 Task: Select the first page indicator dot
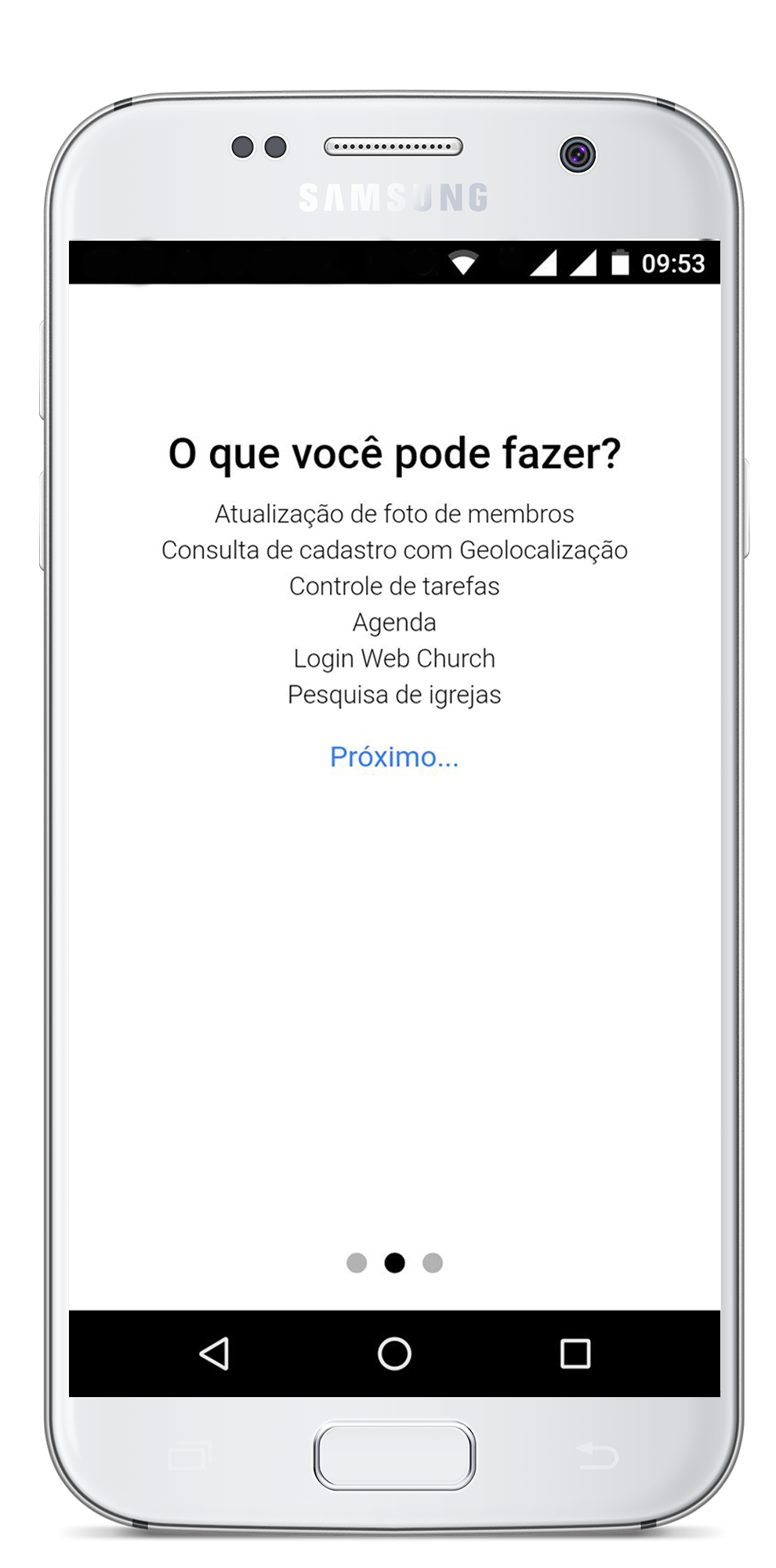pos(357,1262)
